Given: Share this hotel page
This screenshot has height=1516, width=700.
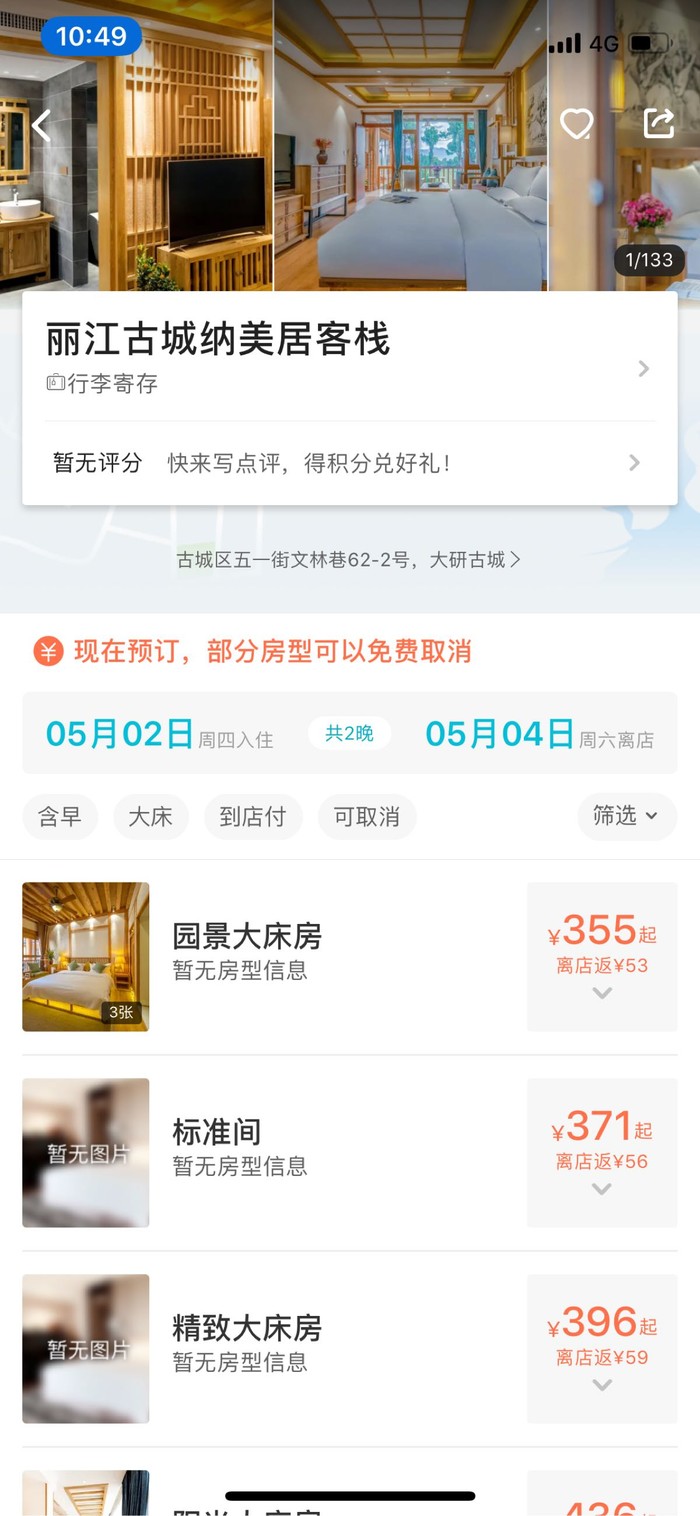Looking at the screenshot, I should 659,123.
